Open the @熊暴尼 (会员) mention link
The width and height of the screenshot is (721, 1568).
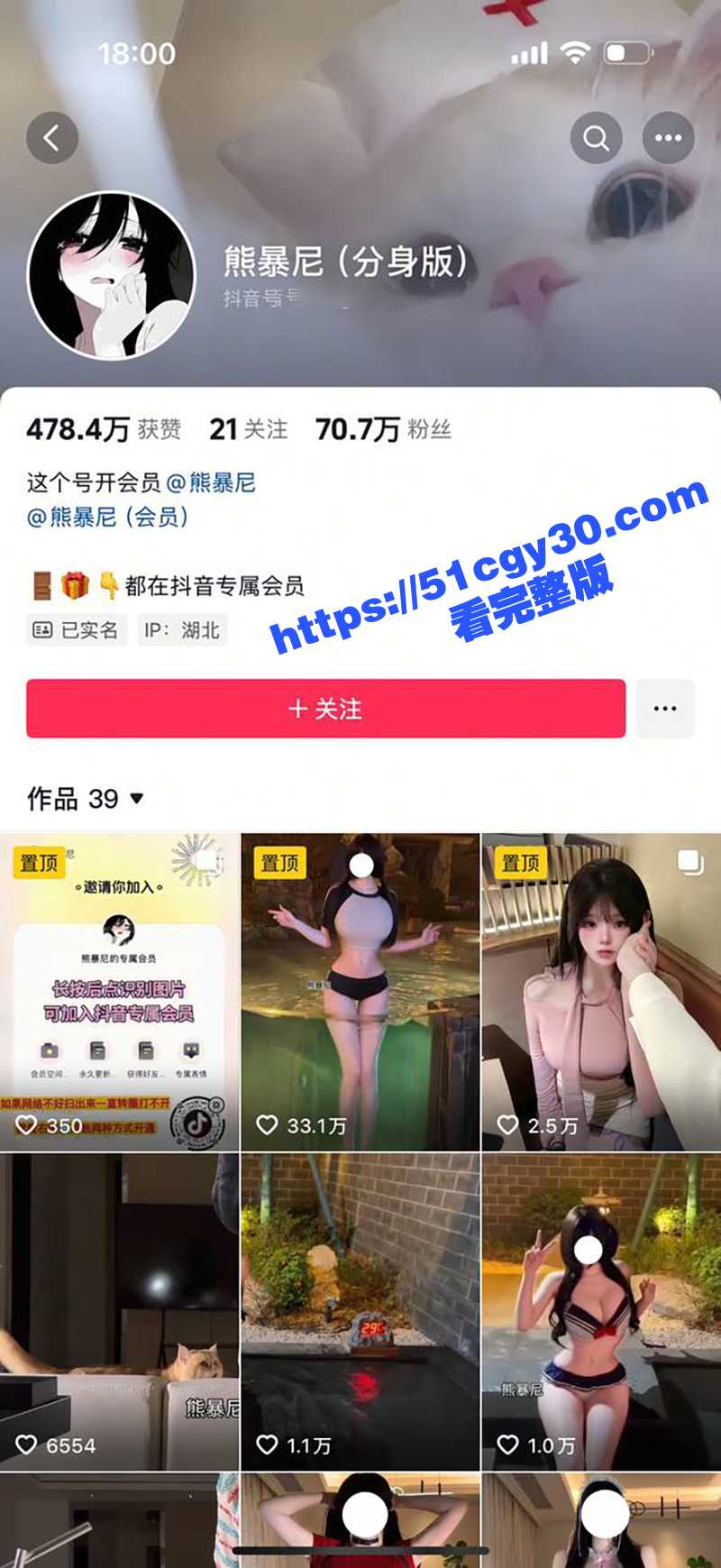pyautogui.click(x=108, y=517)
